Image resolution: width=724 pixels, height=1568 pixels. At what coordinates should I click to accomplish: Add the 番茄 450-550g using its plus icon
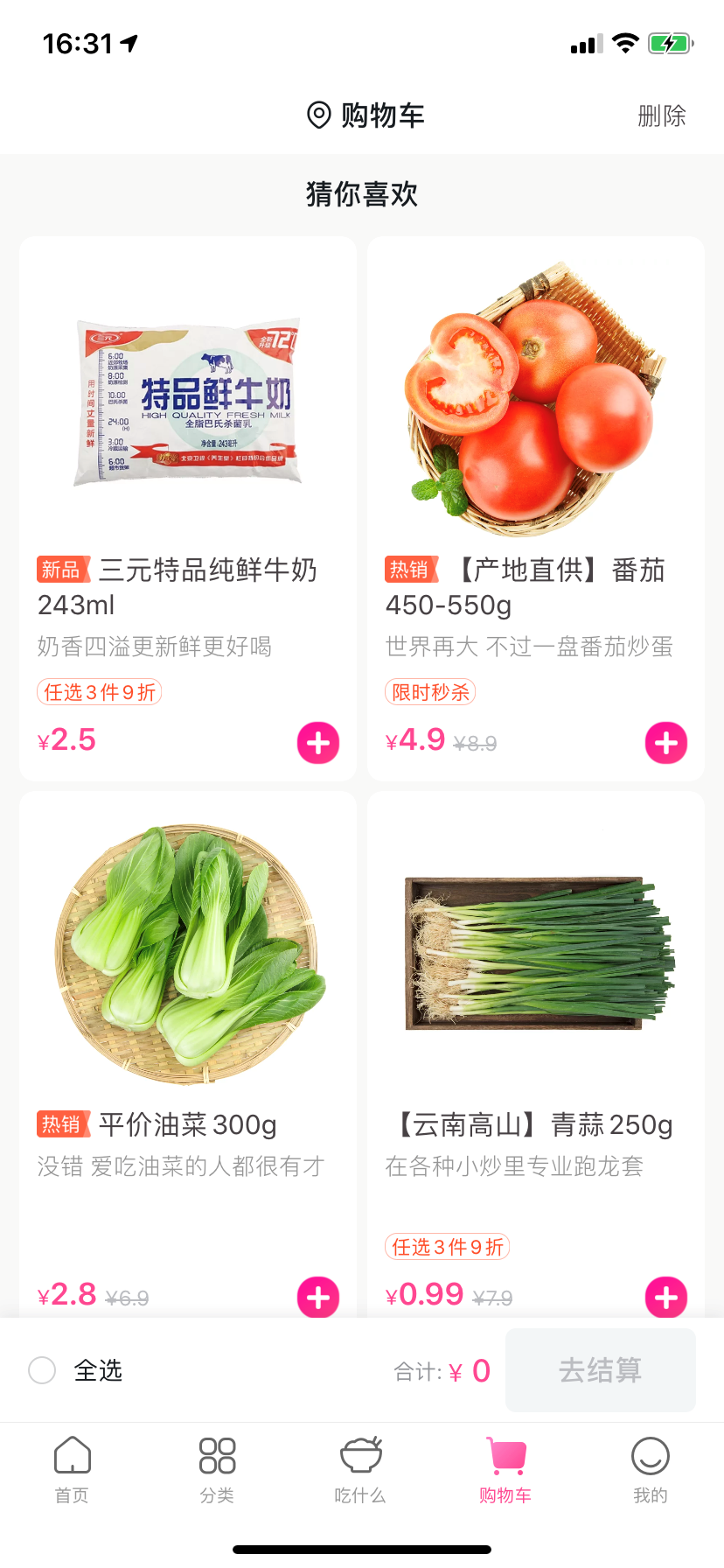(x=665, y=742)
